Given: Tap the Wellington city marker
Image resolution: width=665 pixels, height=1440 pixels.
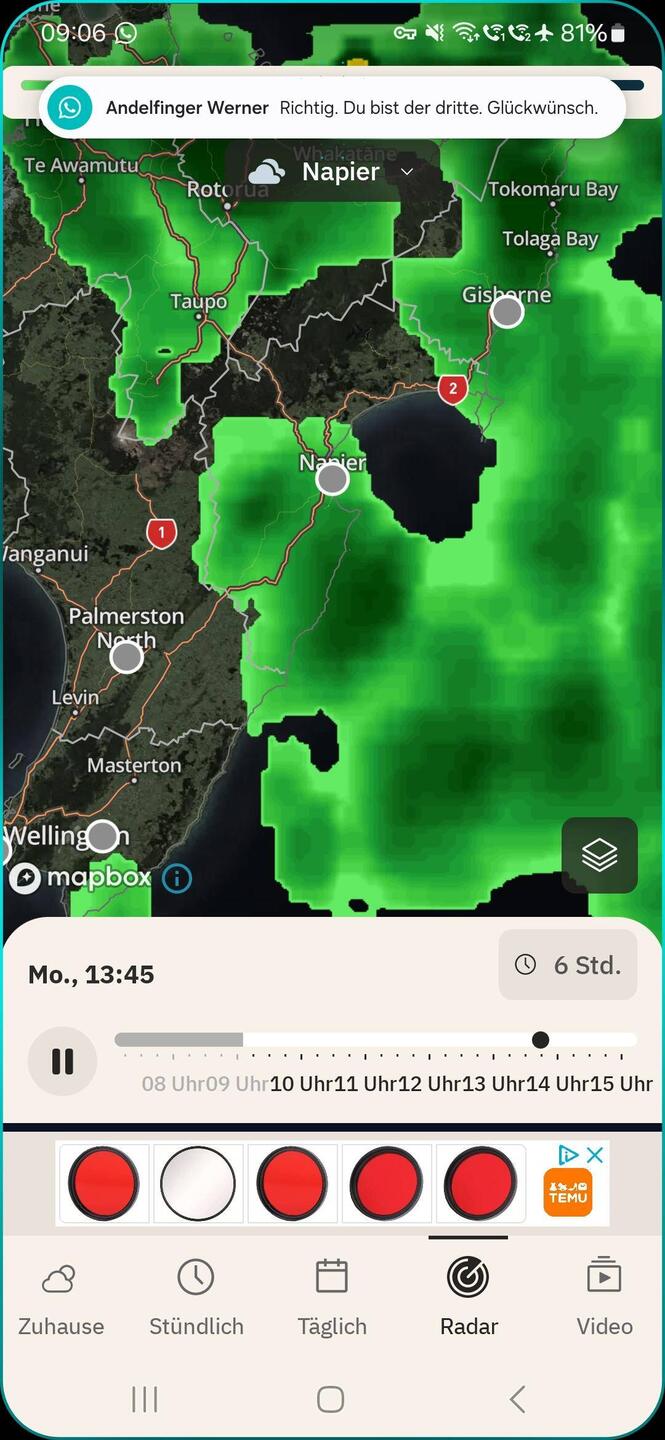Looking at the screenshot, I should [x=102, y=835].
